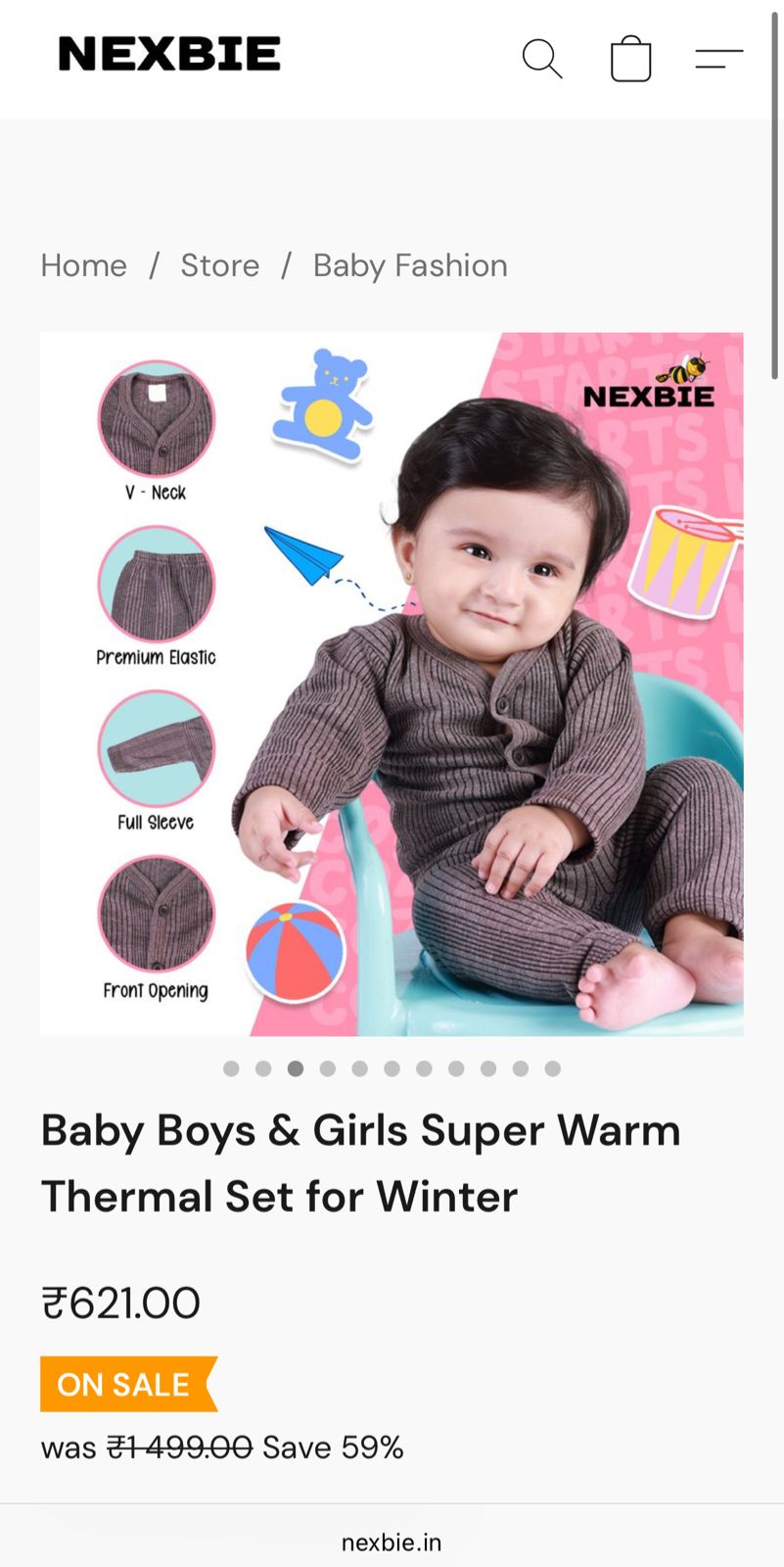
Task: Select the last image carousel dot
Action: click(x=553, y=1068)
